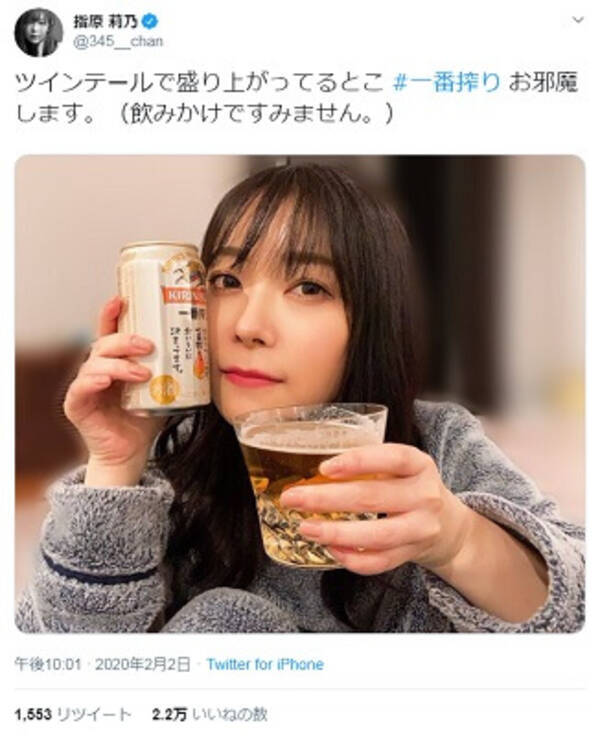Open the Twitter for iPhone link
Image resolution: width=600 pixels, height=736 pixels.
(264, 664)
